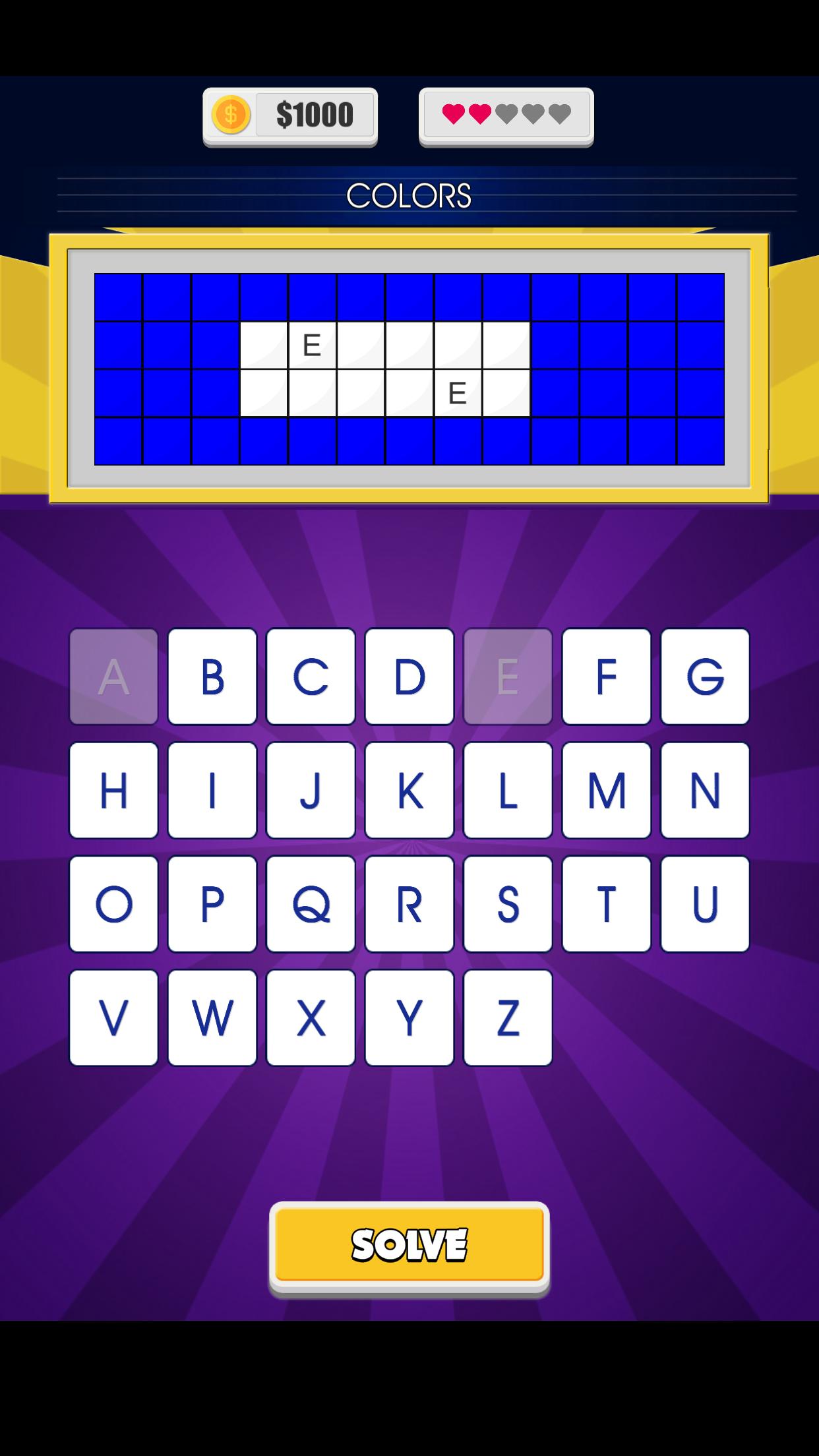Choose the letter L
The height and width of the screenshot is (1456, 819).
(x=508, y=790)
